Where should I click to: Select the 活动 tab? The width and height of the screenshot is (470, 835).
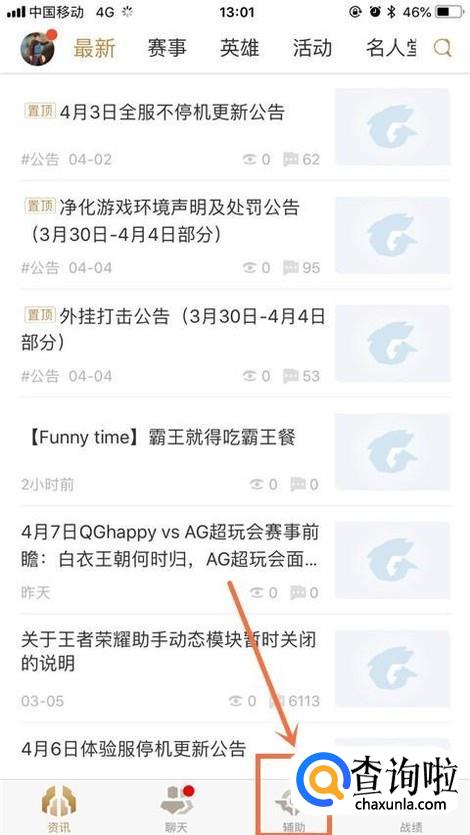(x=312, y=48)
